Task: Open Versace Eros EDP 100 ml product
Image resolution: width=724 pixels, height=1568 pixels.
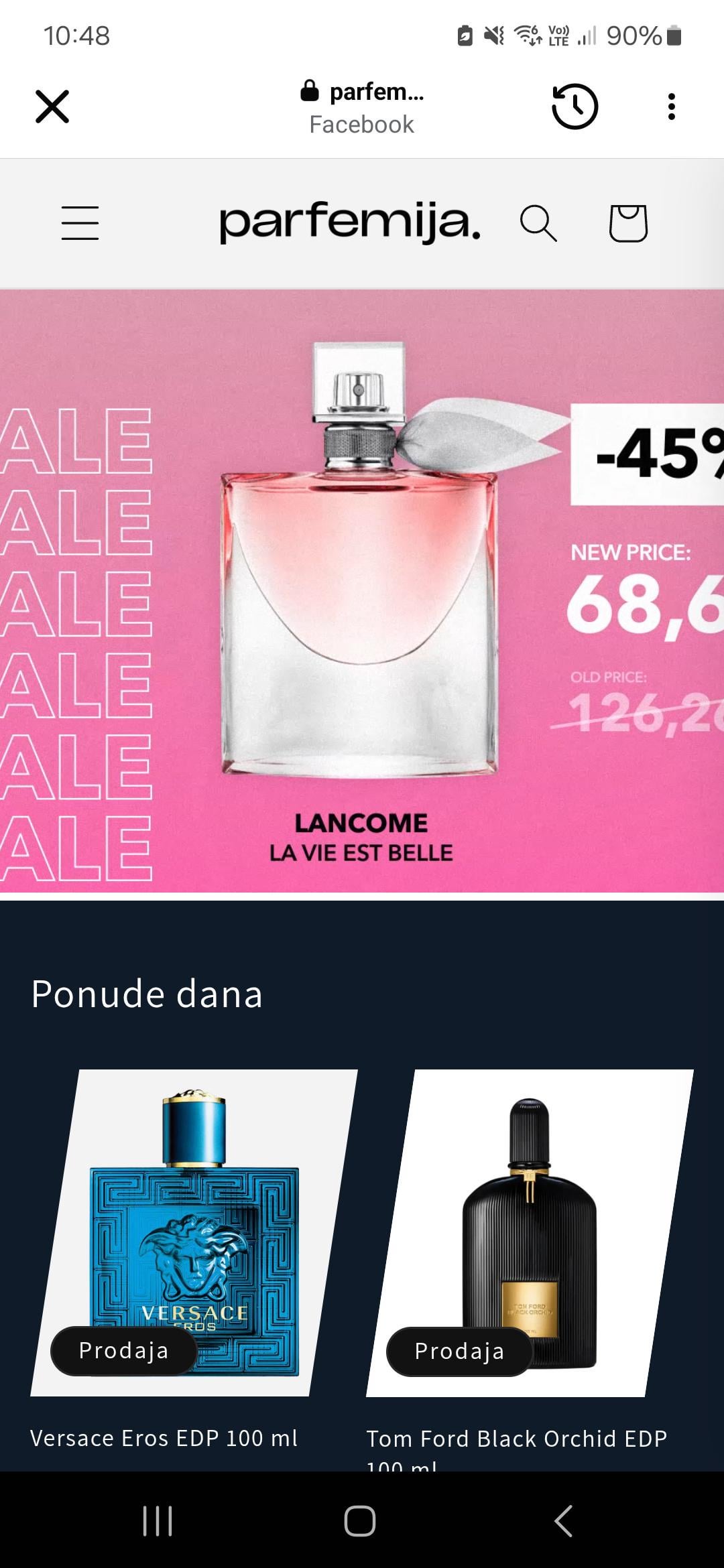Action: click(x=194, y=1233)
